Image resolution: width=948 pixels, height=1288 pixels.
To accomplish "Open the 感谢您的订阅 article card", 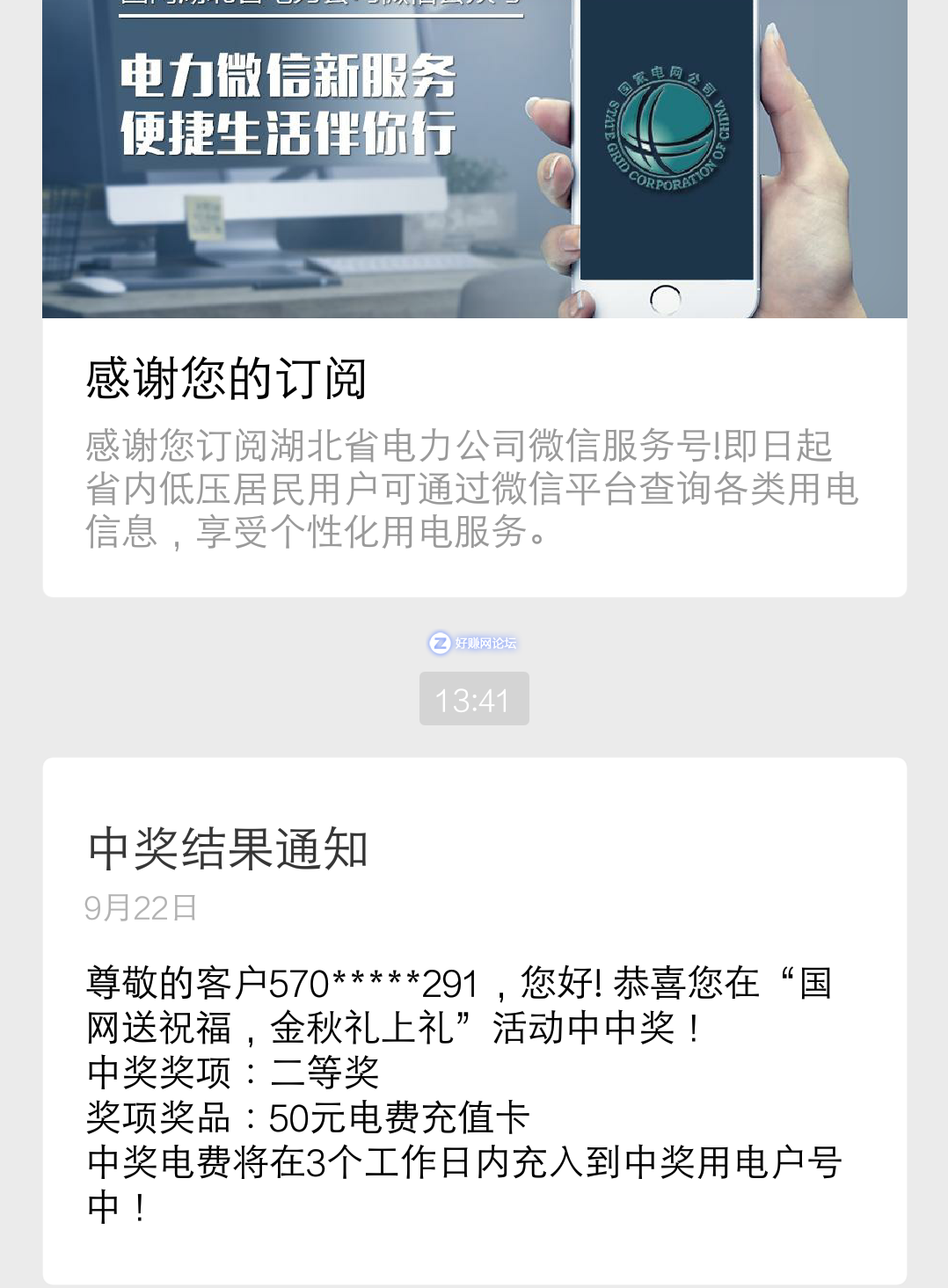I will tap(473, 378).
